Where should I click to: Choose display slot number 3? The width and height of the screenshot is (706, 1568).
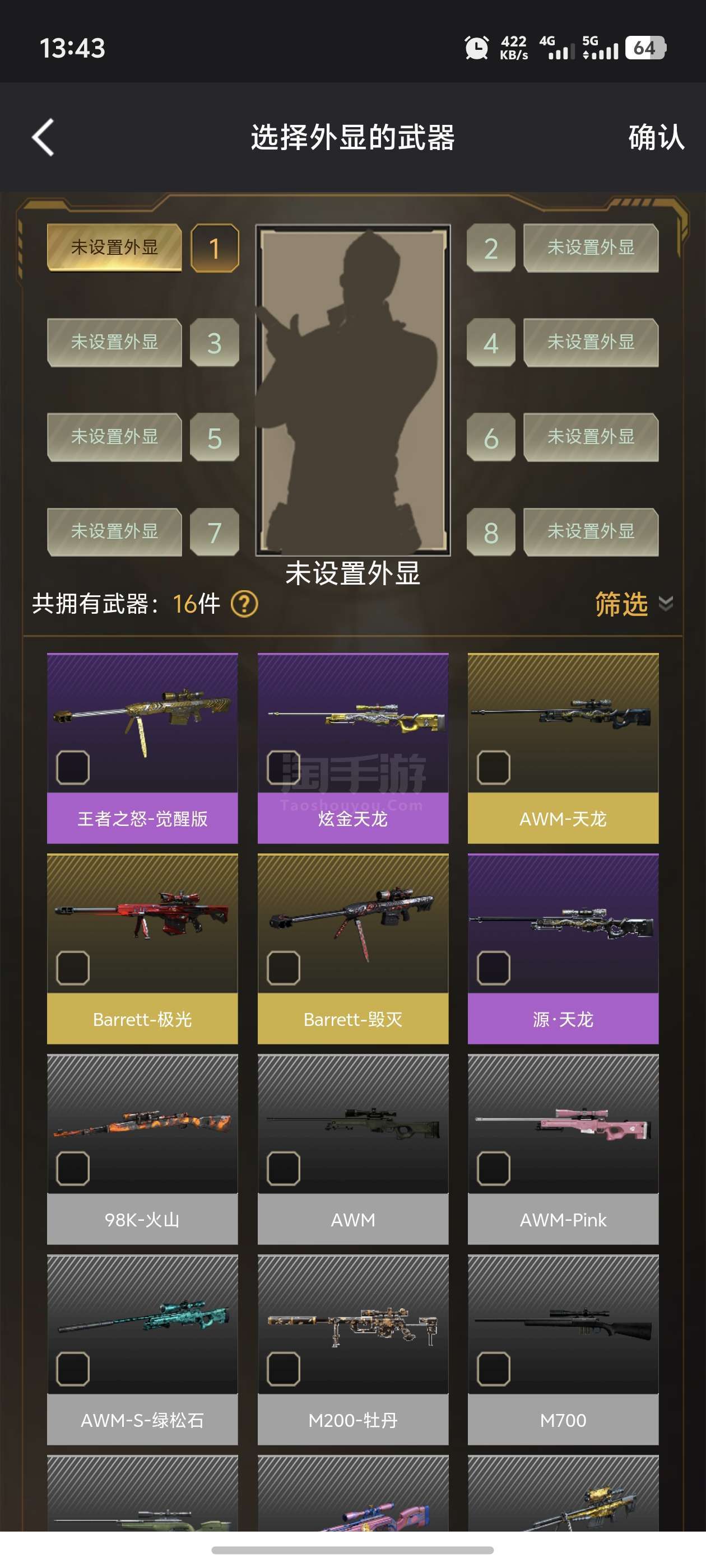[x=215, y=343]
